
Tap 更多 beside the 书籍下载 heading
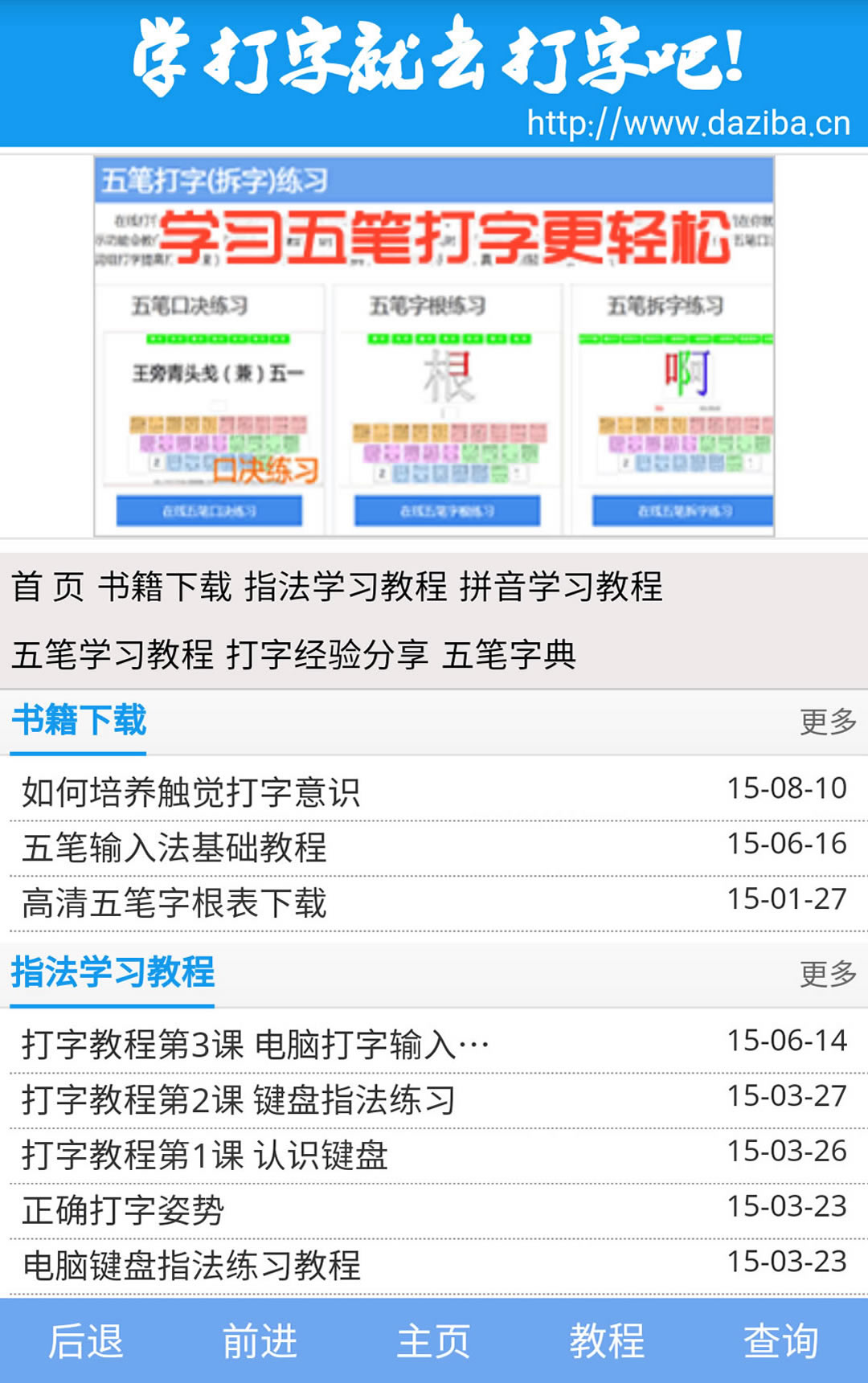(828, 721)
